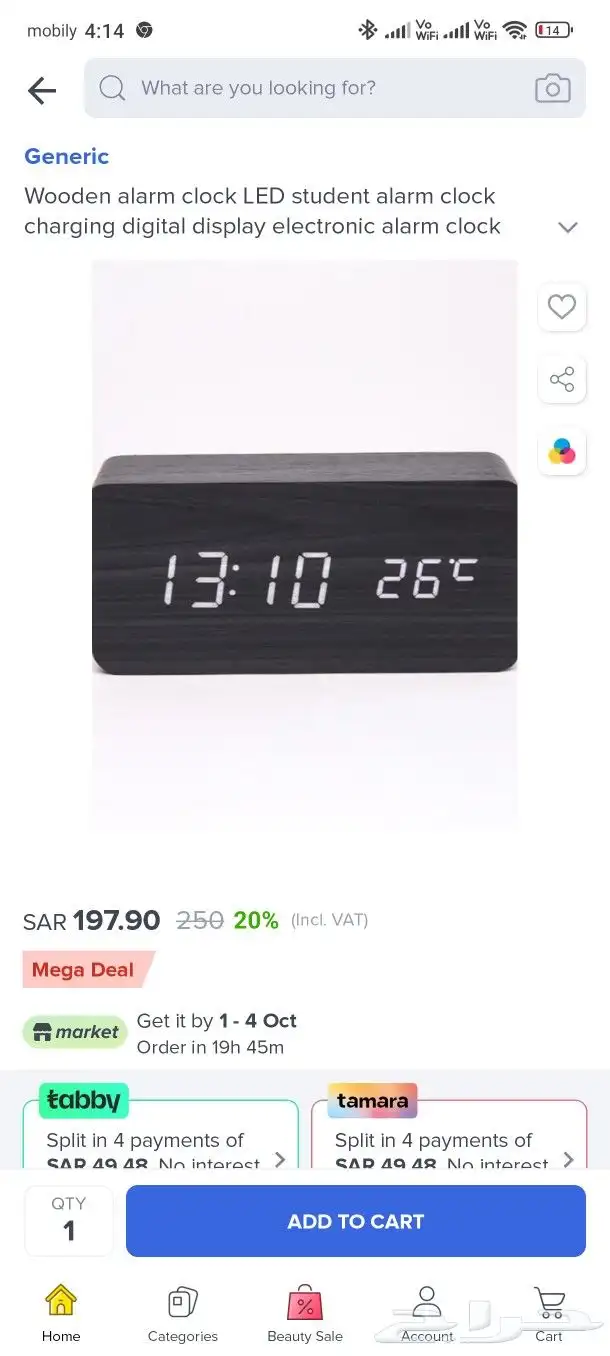Share this product

point(562,380)
